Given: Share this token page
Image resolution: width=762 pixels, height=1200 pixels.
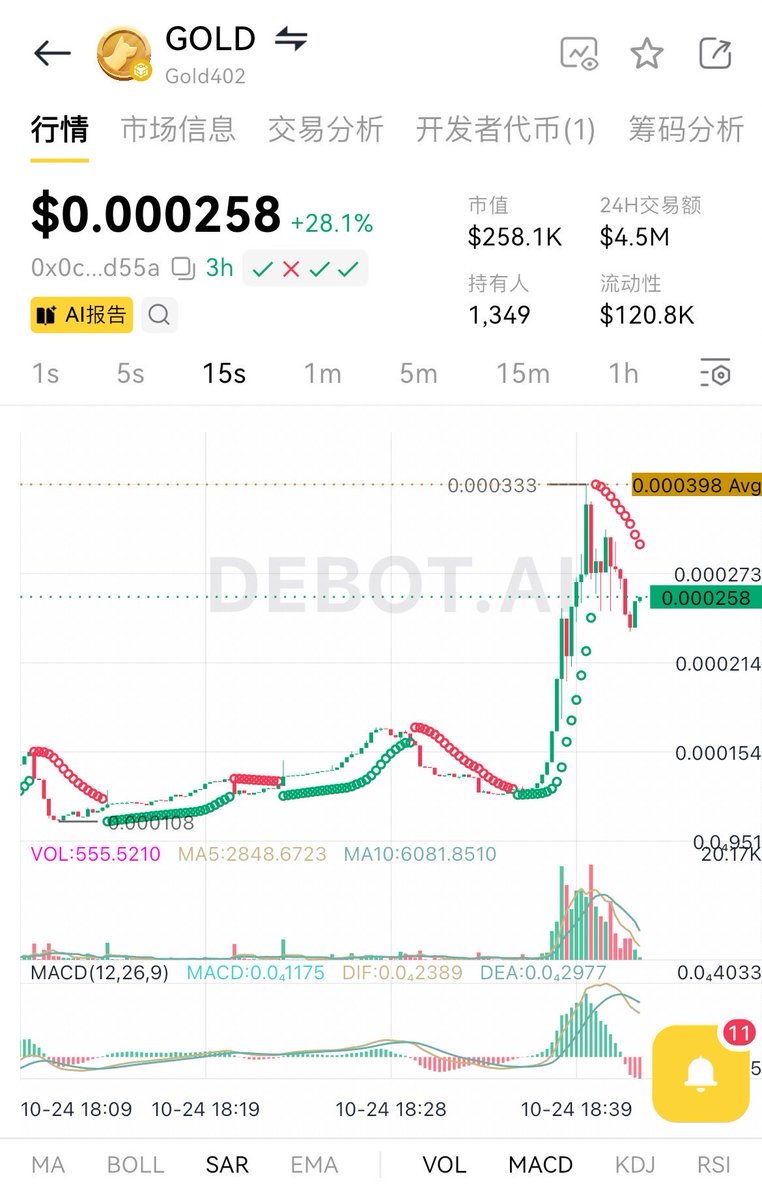Looking at the screenshot, I should [715, 53].
